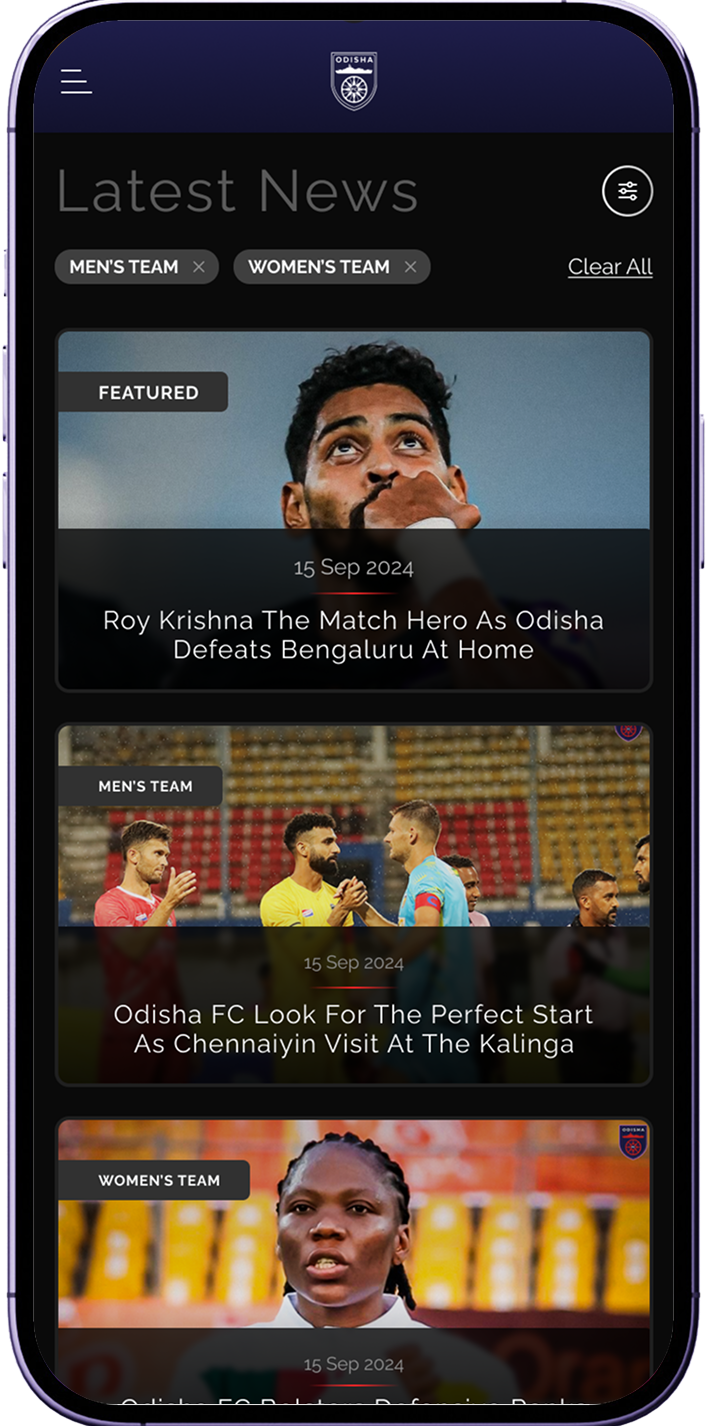The height and width of the screenshot is (1427, 708).
Task: Open the hamburger menu
Action: click(x=76, y=81)
